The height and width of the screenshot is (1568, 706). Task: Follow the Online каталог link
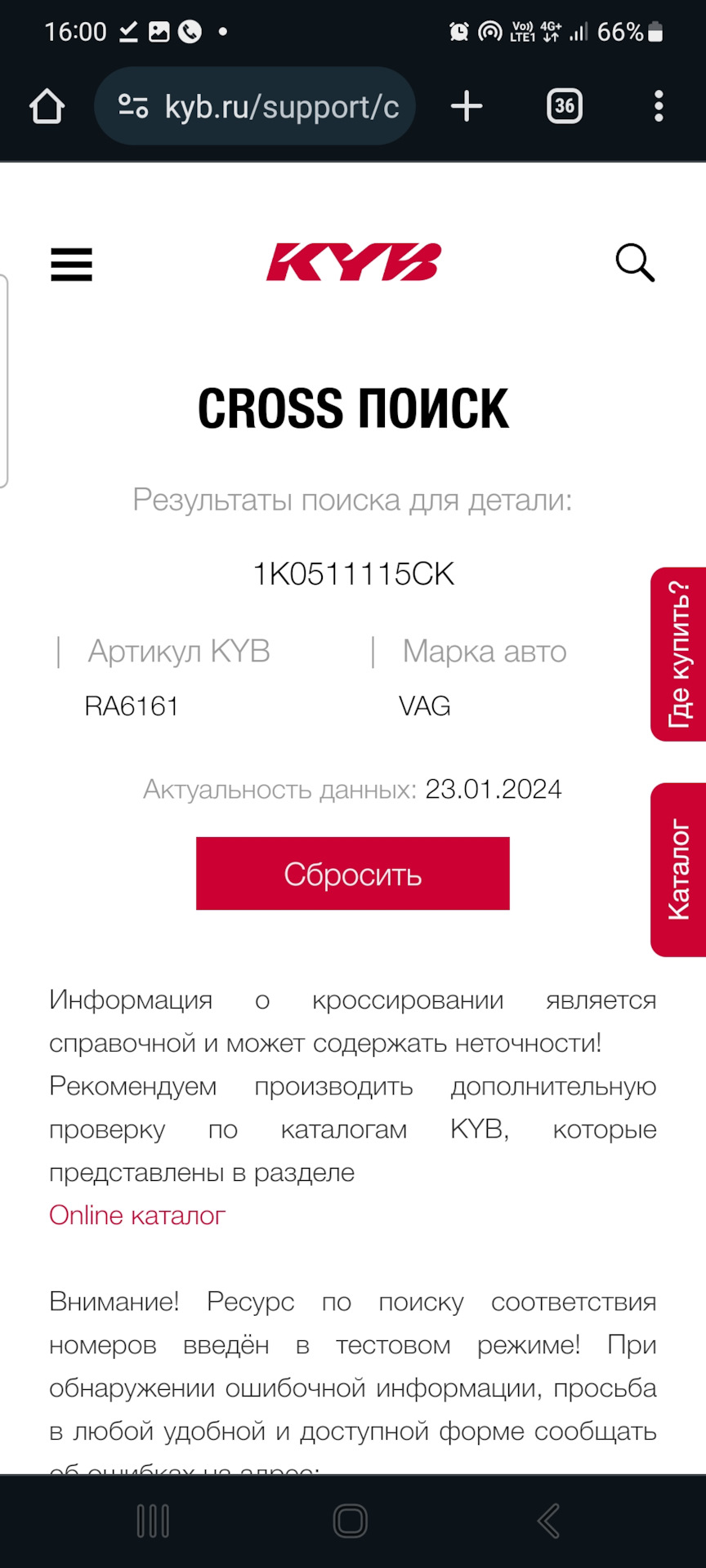click(x=137, y=1215)
